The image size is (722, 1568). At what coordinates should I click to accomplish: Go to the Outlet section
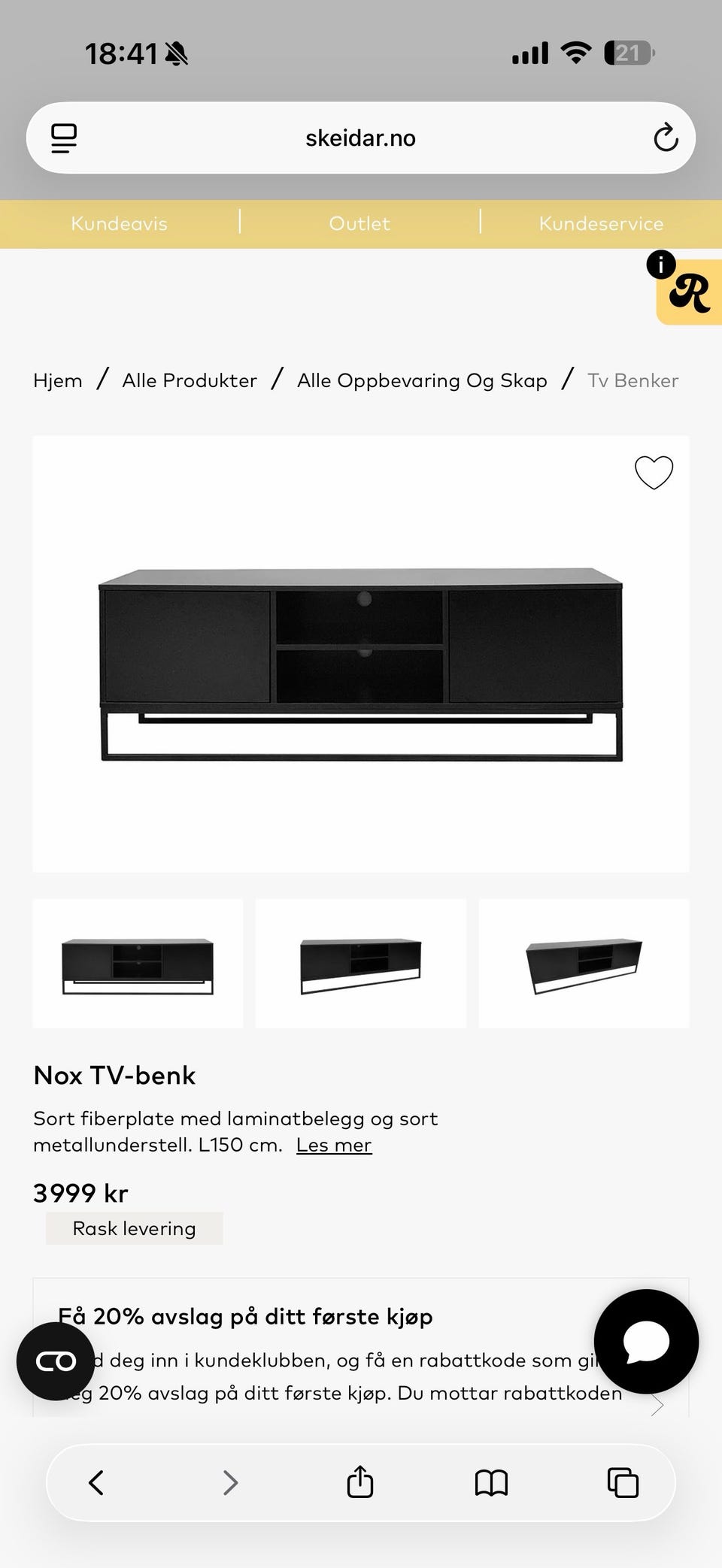[359, 223]
